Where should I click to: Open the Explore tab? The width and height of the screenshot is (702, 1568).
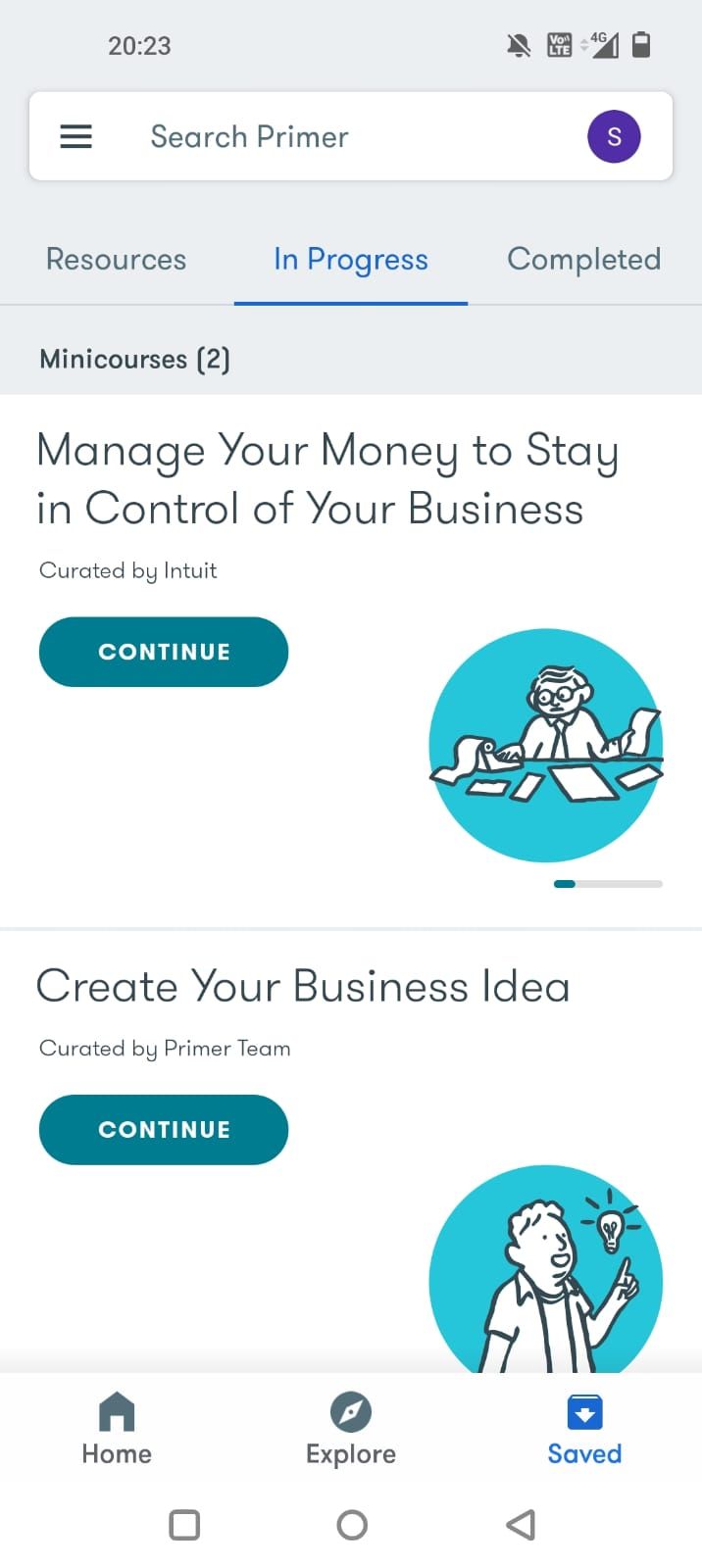tap(350, 1429)
